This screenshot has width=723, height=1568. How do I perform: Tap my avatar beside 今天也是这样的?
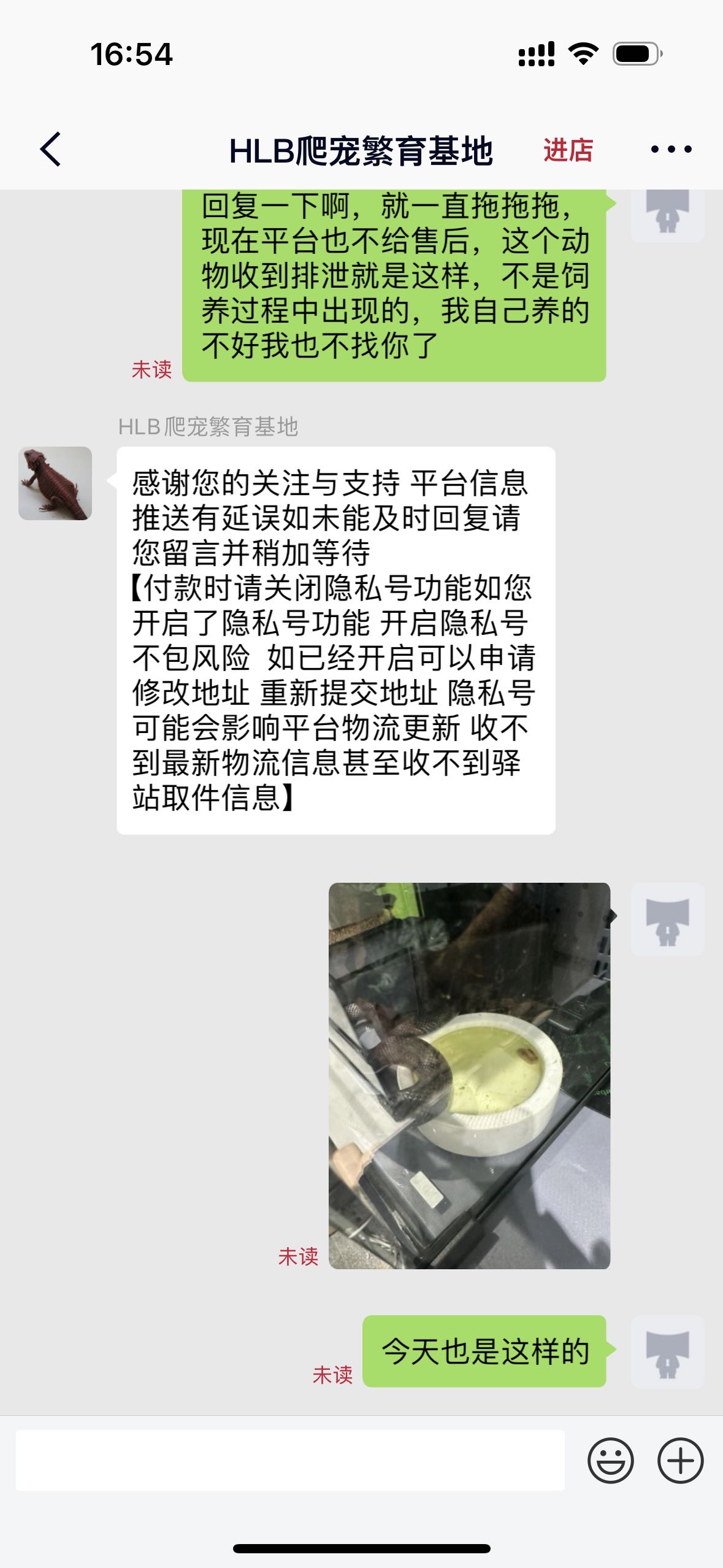pyautogui.click(x=667, y=1351)
